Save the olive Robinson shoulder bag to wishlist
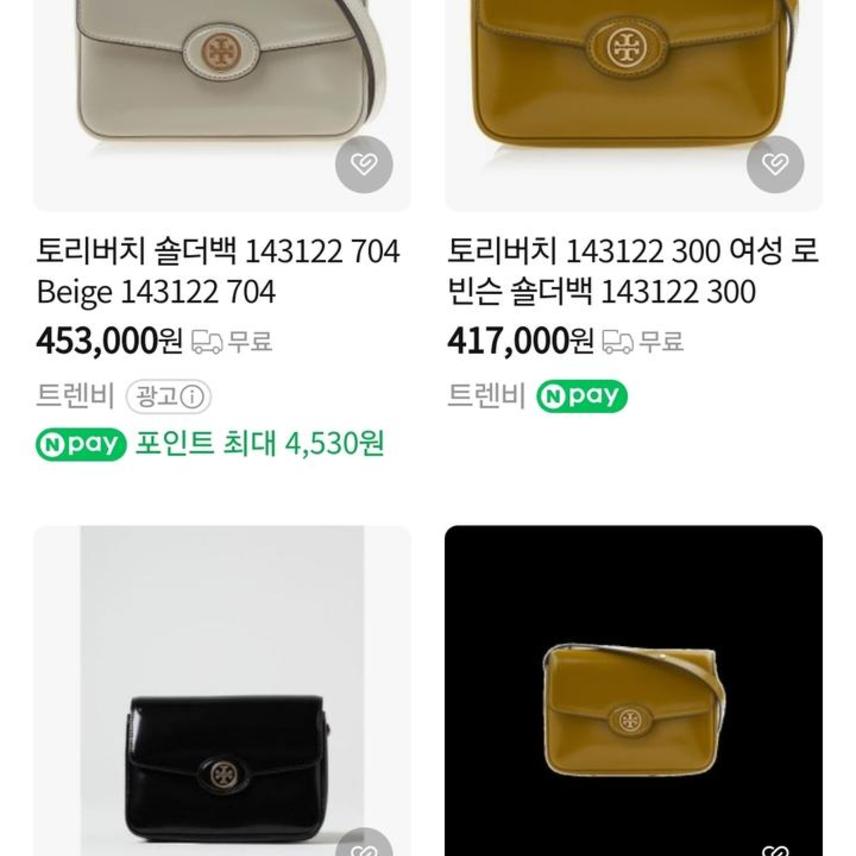The image size is (856, 856). tap(775, 164)
